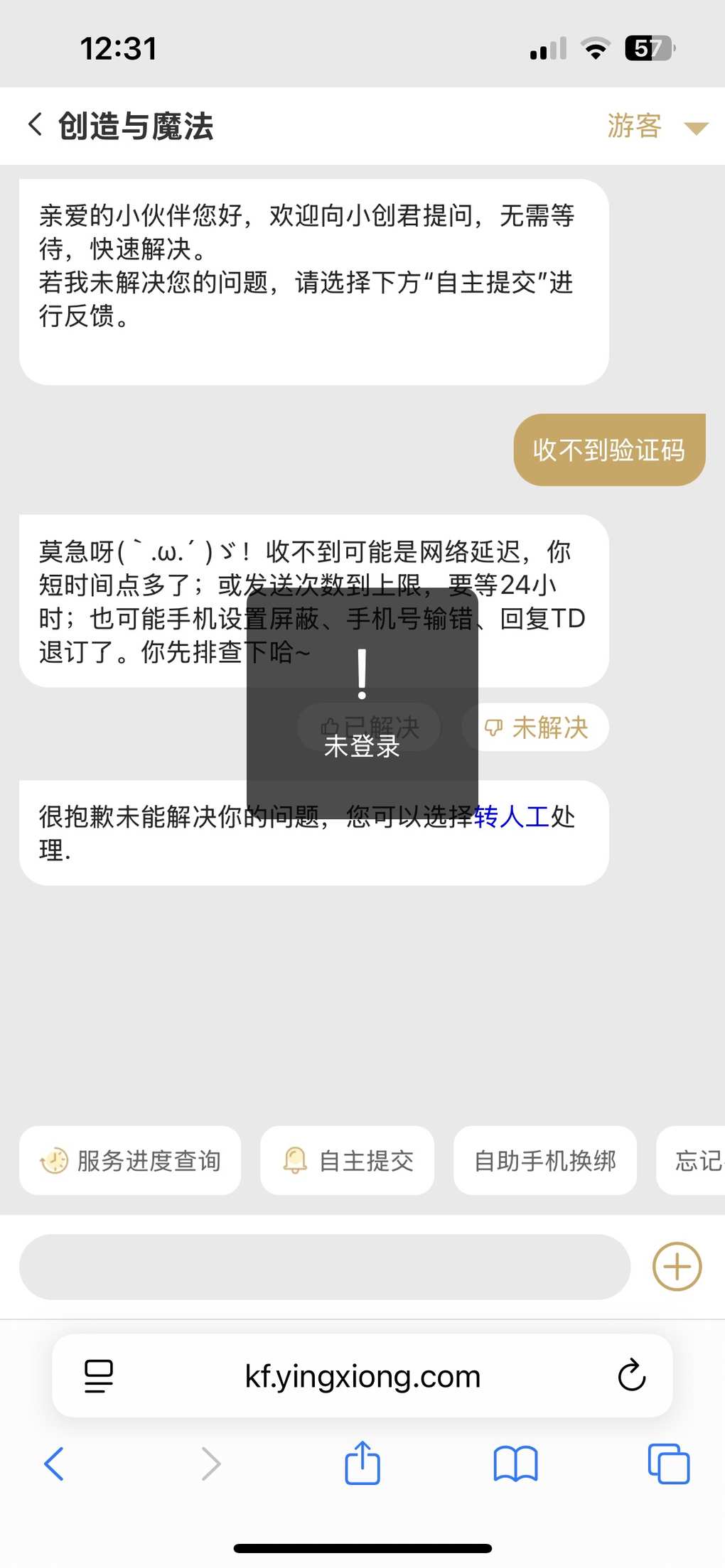
Task: Open 服务进度查询
Action: point(130,1160)
